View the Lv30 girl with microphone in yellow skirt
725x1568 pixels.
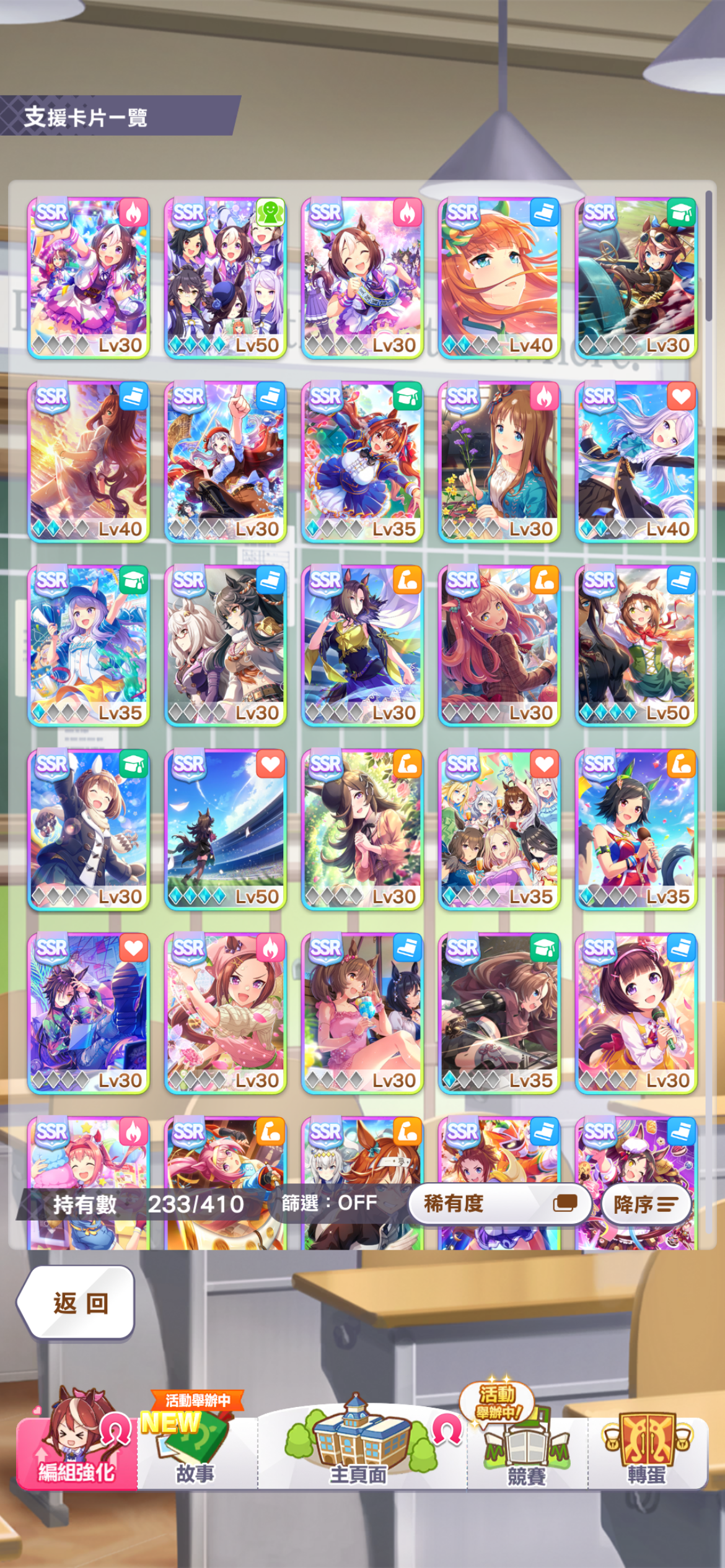(636, 1013)
